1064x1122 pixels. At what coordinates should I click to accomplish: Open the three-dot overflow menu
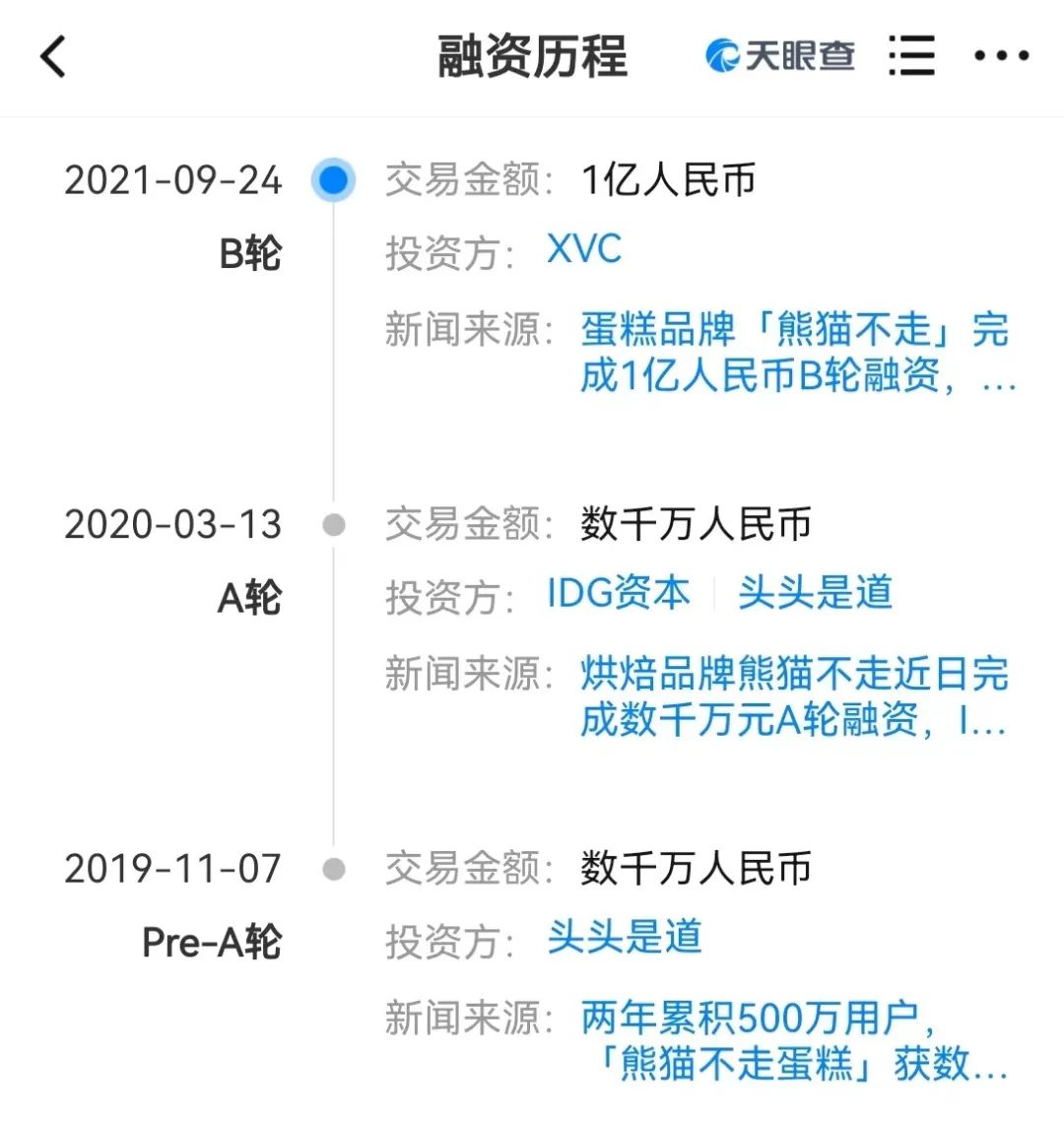(x=1001, y=56)
